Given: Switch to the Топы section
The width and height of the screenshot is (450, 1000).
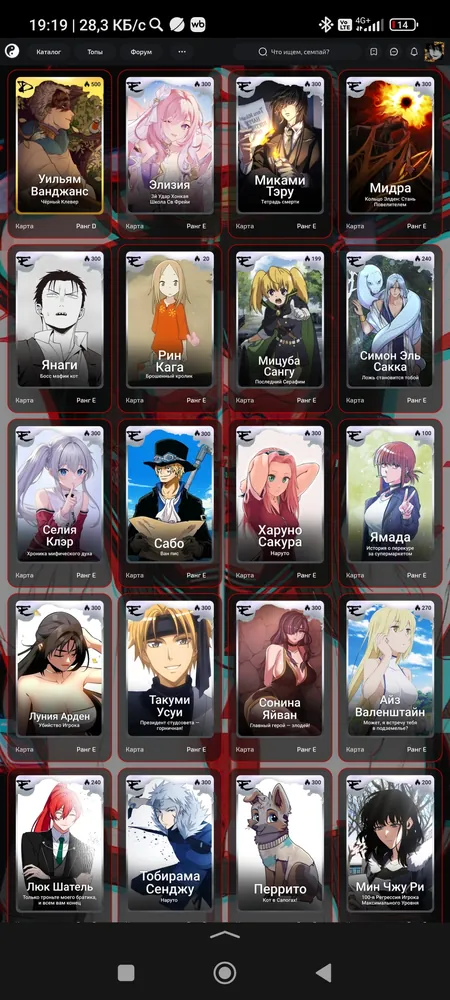Looking at the screenshot, I should coord(95,52).
